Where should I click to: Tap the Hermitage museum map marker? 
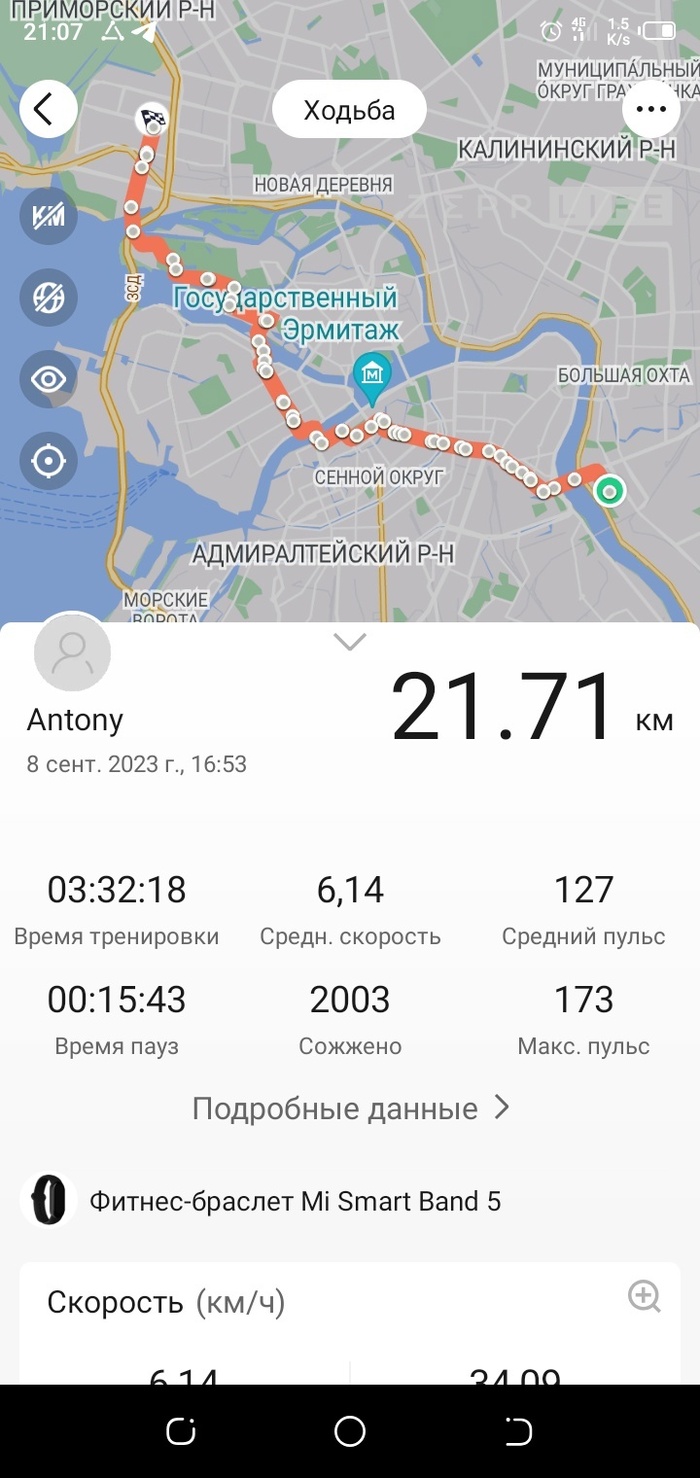click(x=372, y=374)
